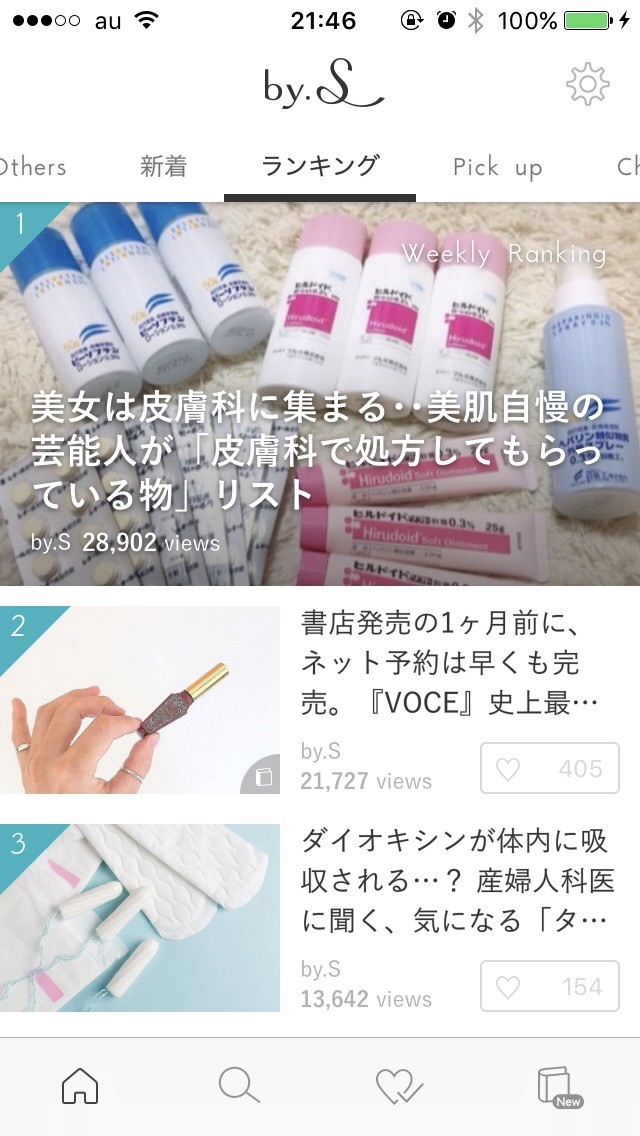640x1136 pixels.
Task: Open the search tab in bottom bar
Action: tap(239, 1086)
